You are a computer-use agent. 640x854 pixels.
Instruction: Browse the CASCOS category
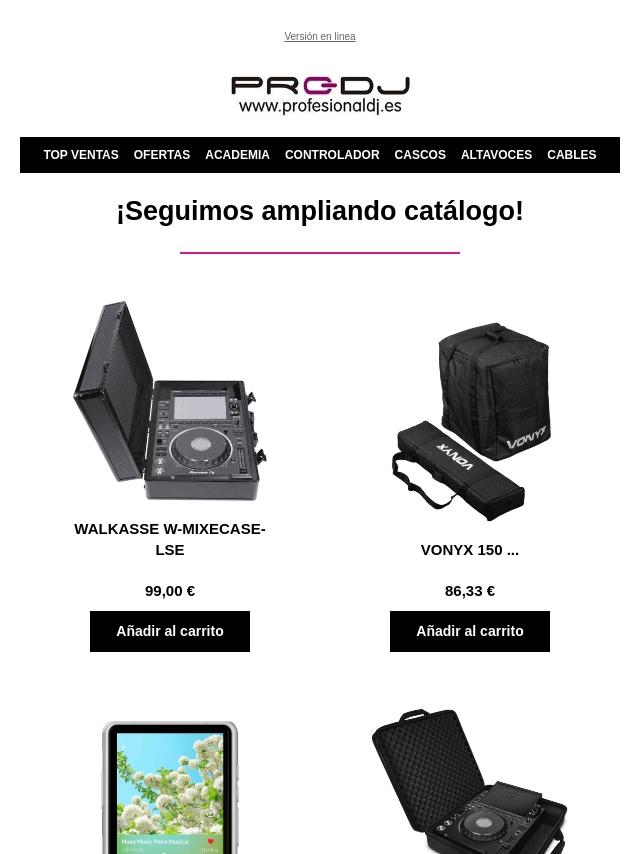[x=420, y=155]
